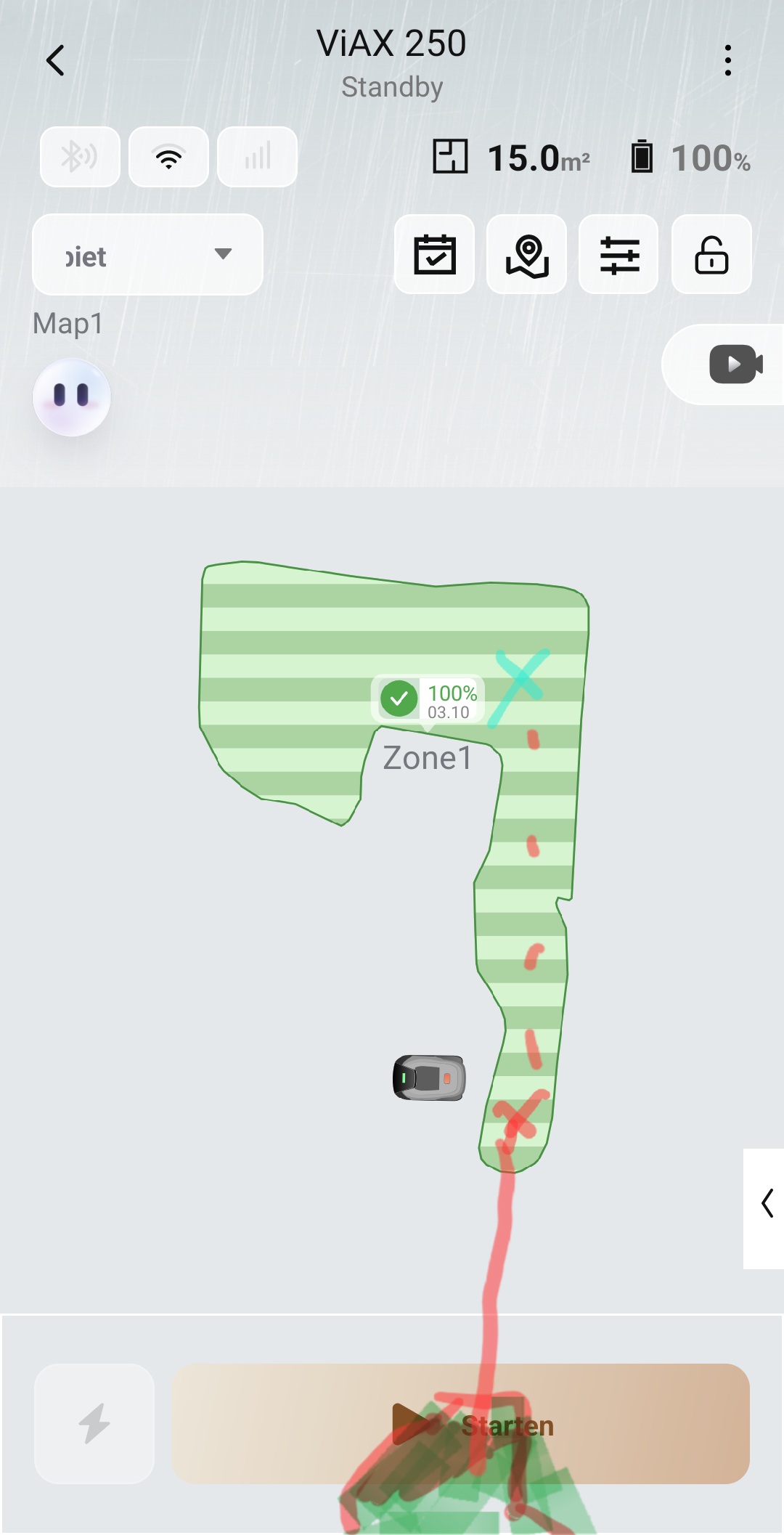Open the three-dot overflow menu
This screenshot has width=784, height=1535.
pos(727,60)
